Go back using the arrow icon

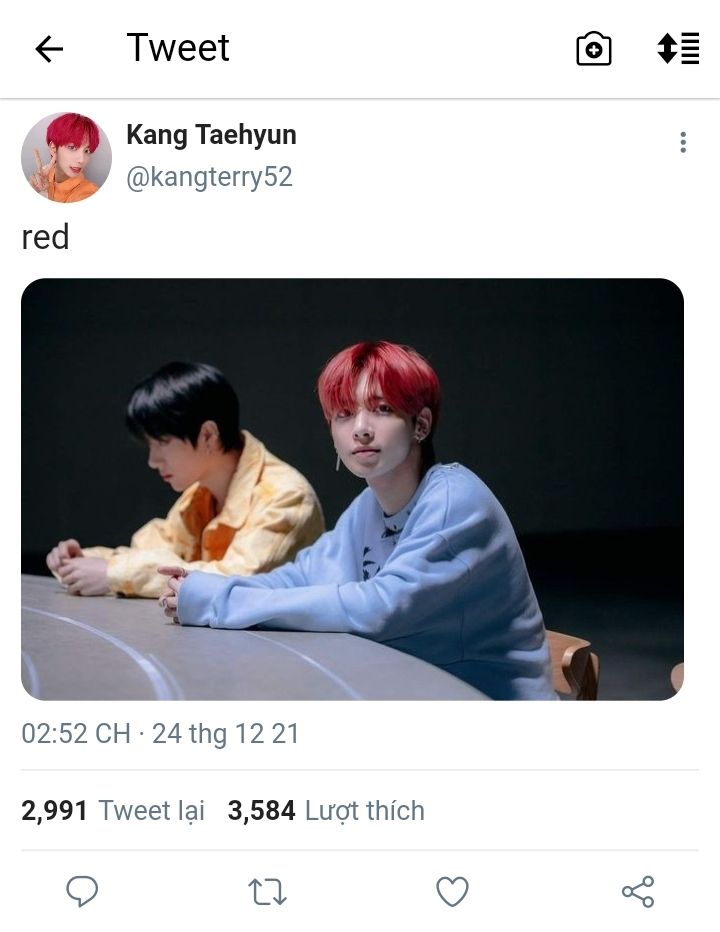pyautogui.click(x=49, y=49)
